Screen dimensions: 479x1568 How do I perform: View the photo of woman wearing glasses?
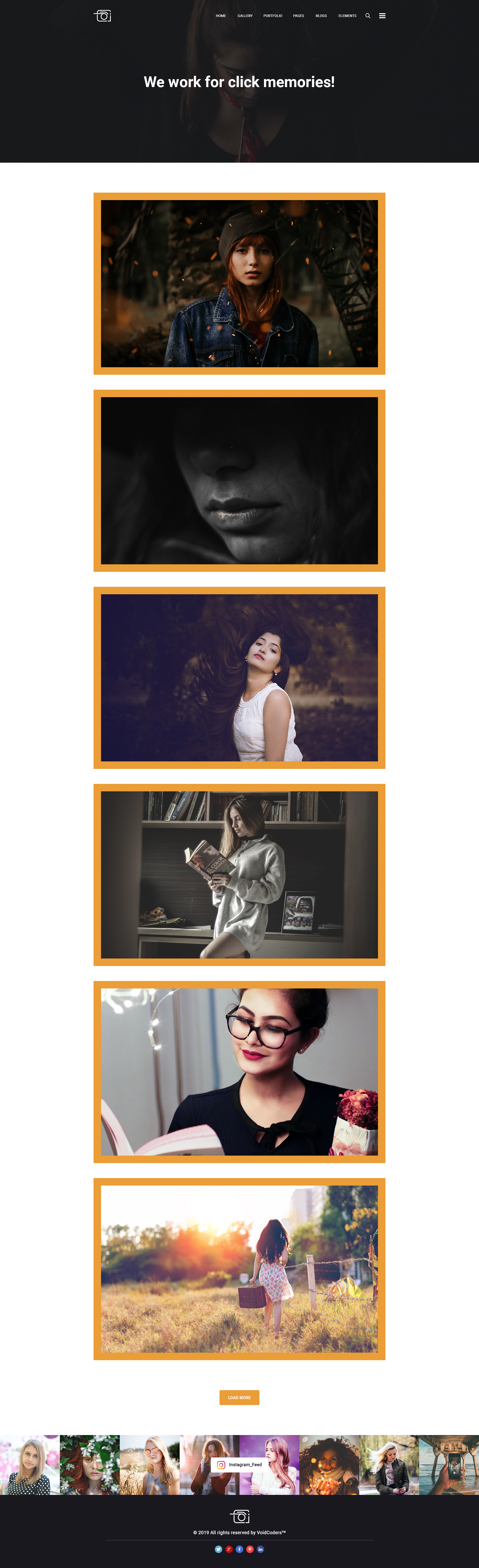(x=239, y=1072)
